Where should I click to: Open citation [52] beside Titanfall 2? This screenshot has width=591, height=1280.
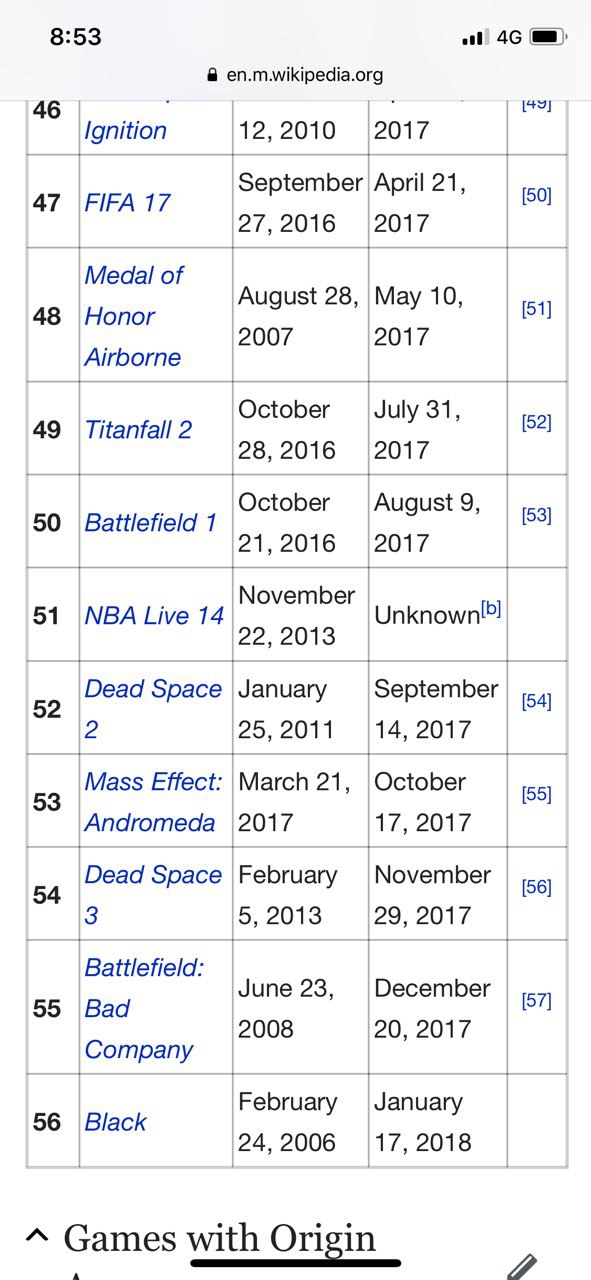[536, 422]
